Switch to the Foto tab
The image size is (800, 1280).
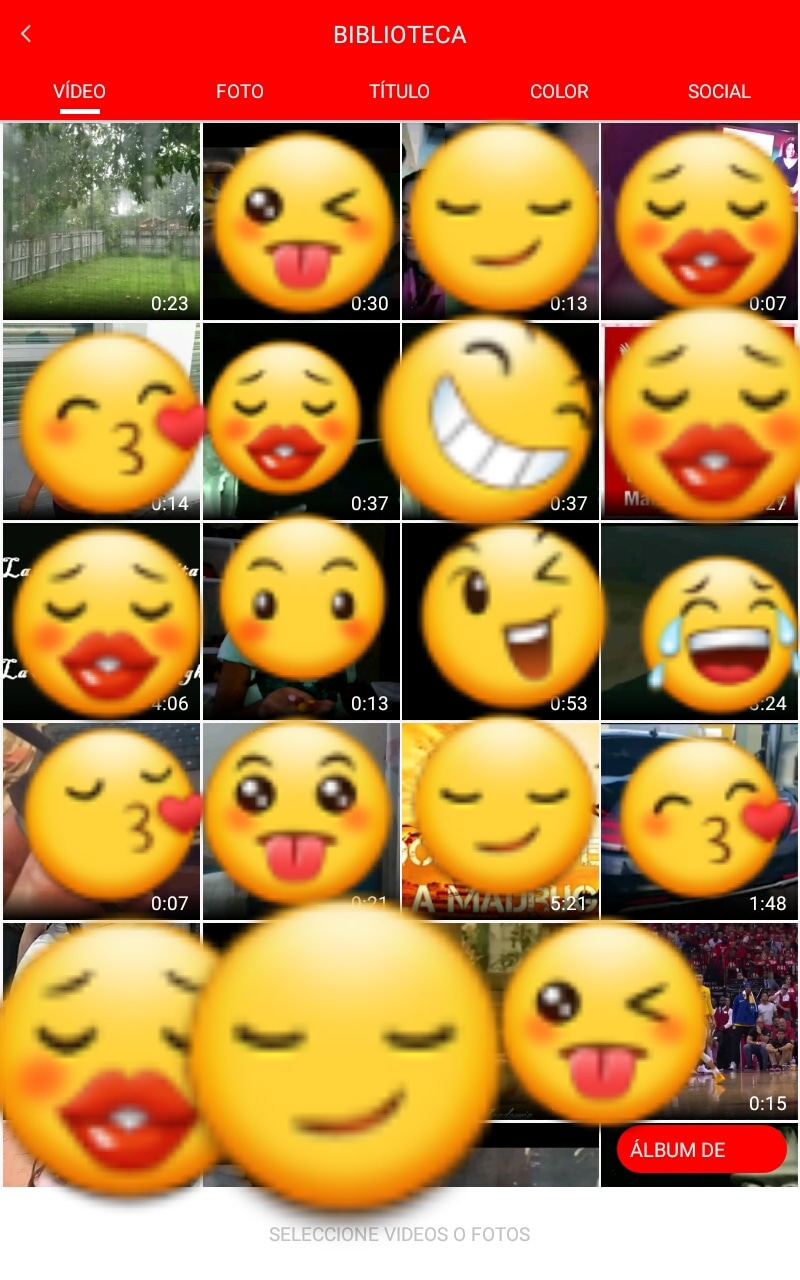pyautogui.click(x=240, y=91)
